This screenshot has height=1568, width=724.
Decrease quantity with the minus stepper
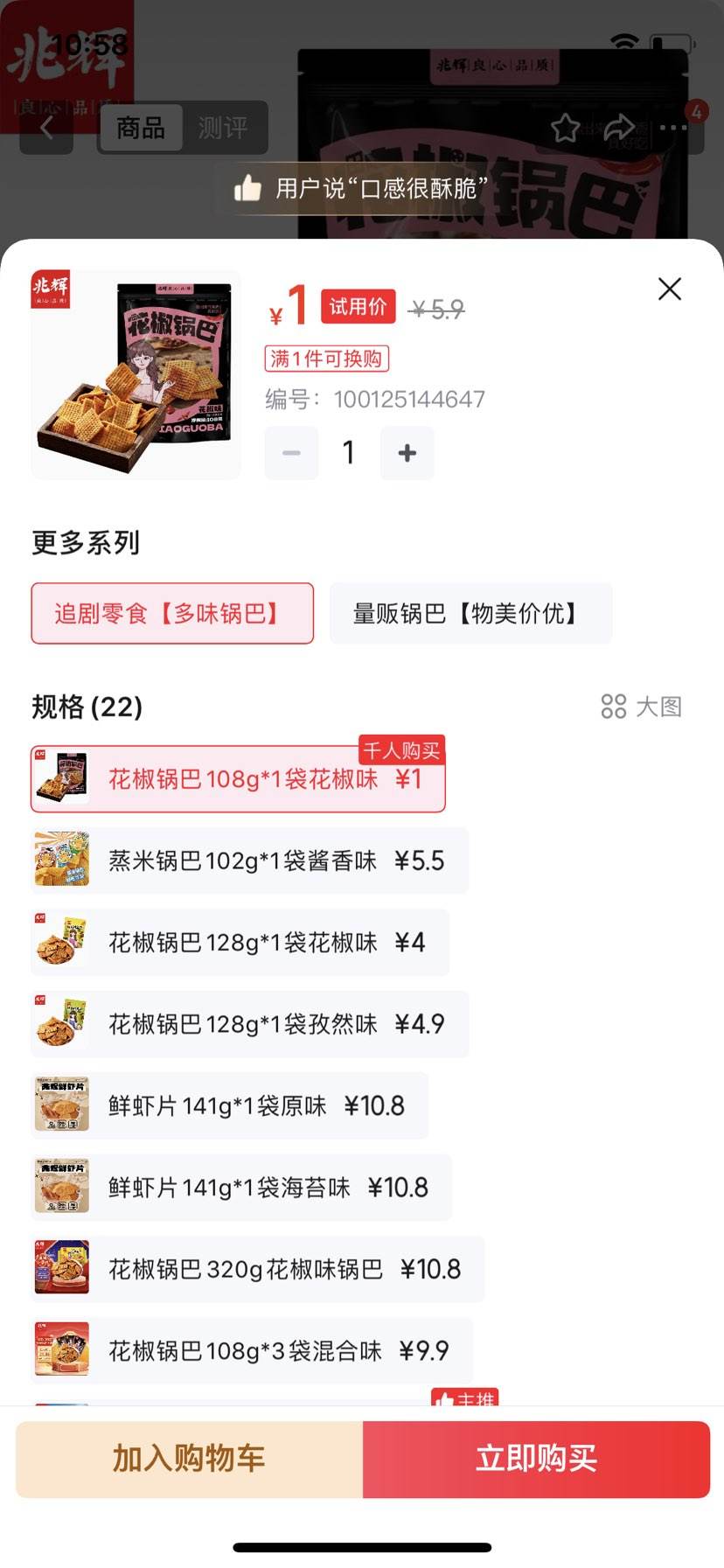(x=291, y=453)
